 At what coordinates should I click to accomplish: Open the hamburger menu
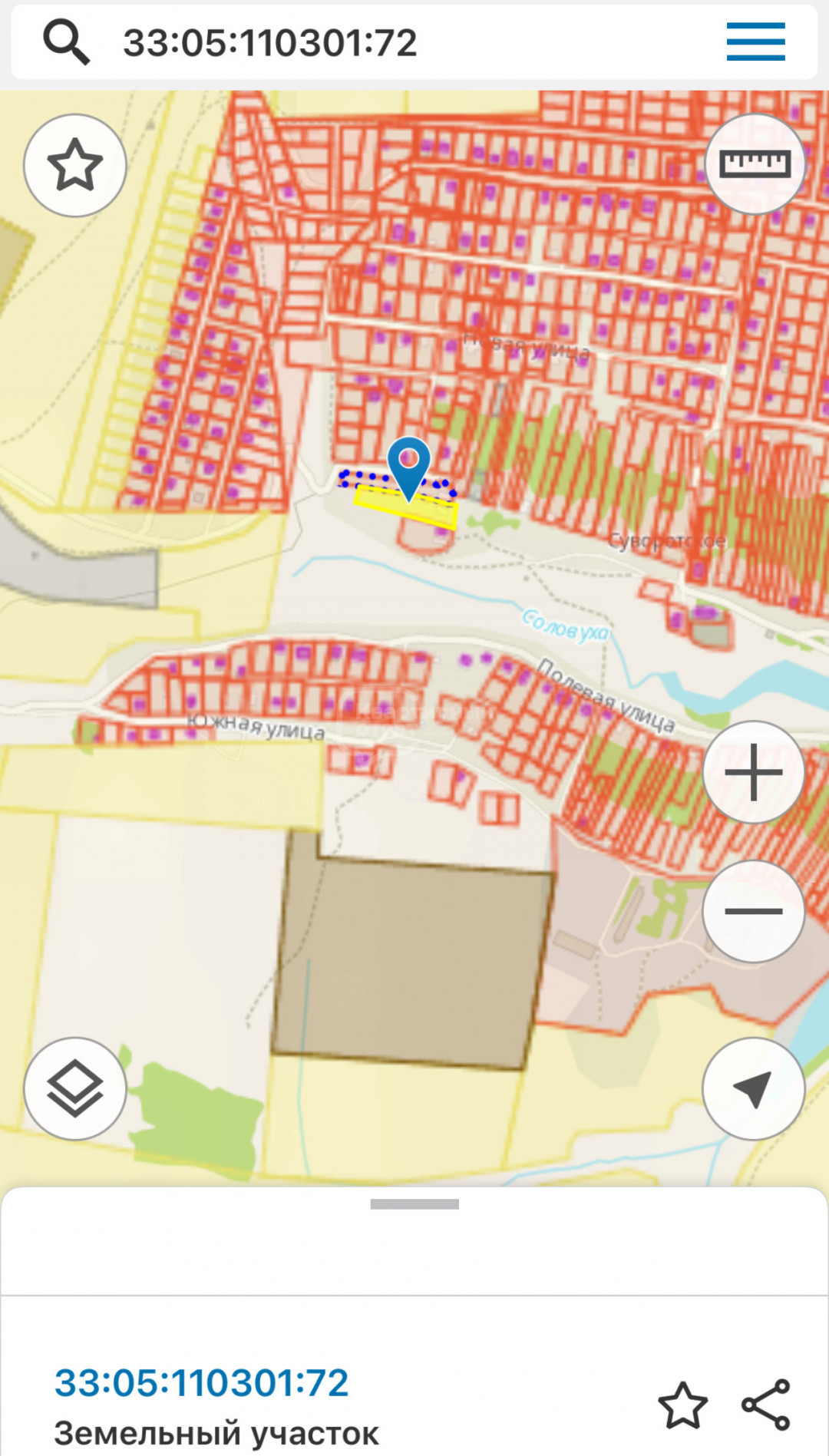(755, 41)
